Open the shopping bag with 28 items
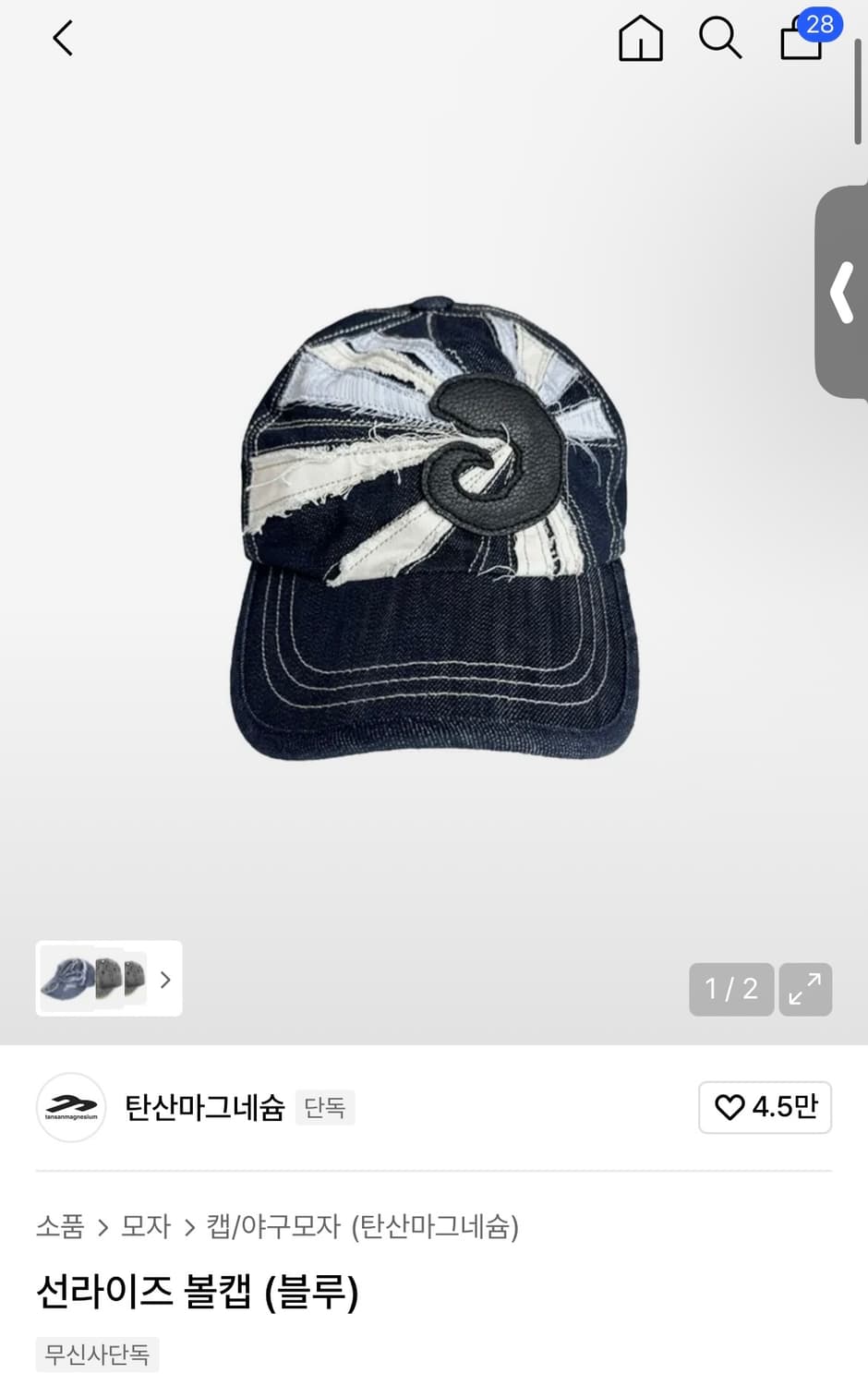 (x=800, y=42)
